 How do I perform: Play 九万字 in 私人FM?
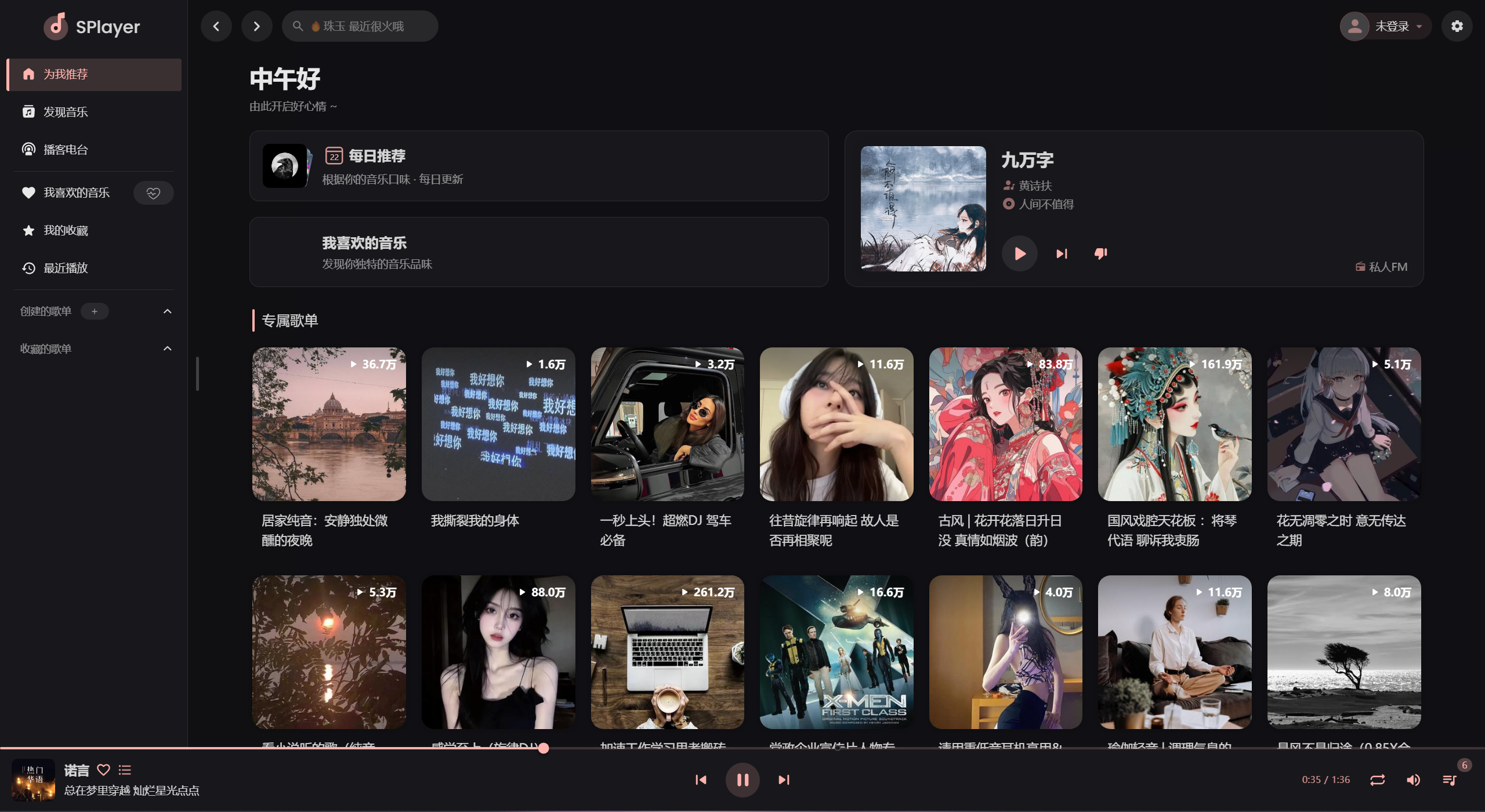click(x=1019, y=253)
